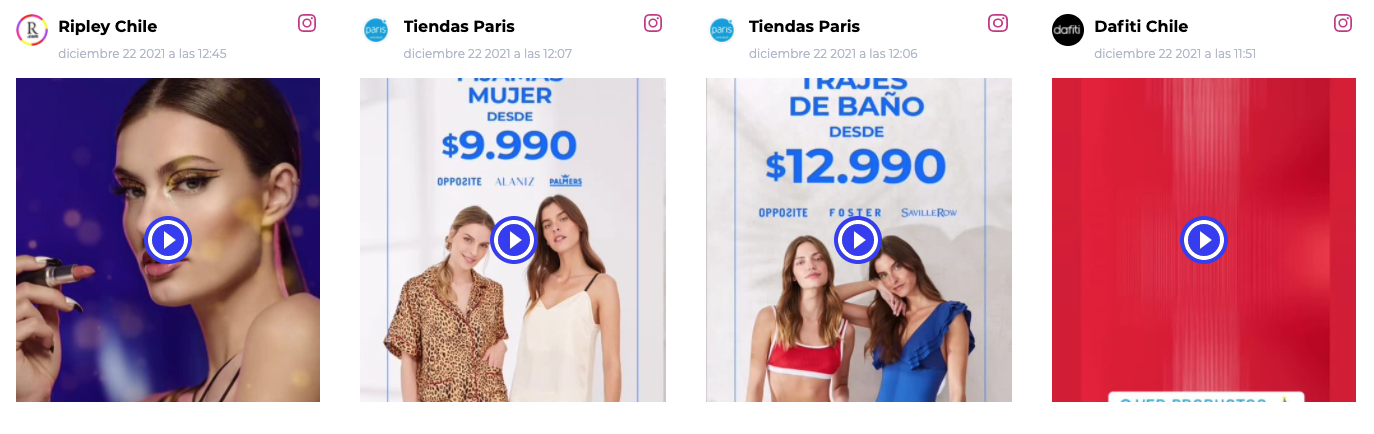The image size is (1374, 434).
Task: Play the Tiendas Paris trajes de baño video
Action: (x=858, y=240)
